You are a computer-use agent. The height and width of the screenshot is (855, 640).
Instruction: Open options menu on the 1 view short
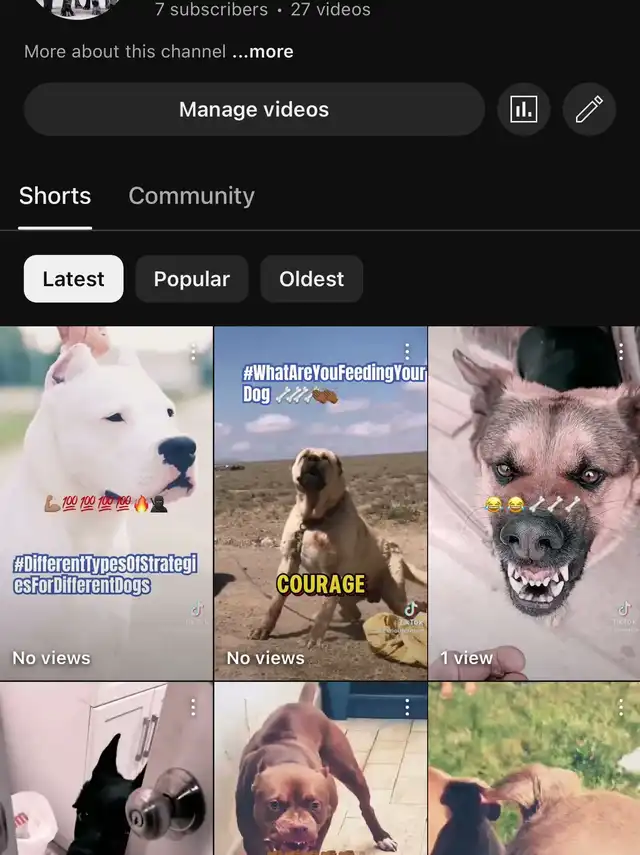[621, 352]
